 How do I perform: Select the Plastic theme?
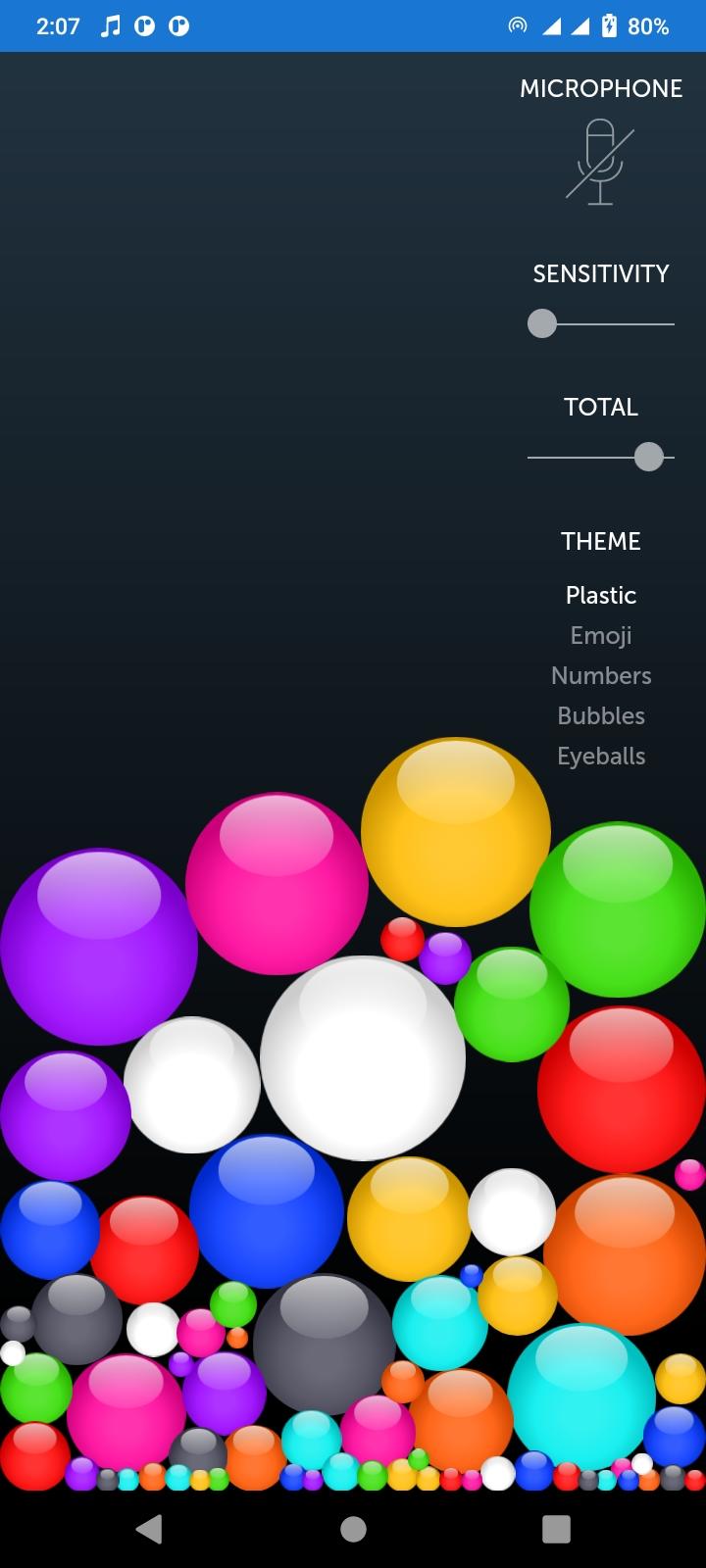600,595
